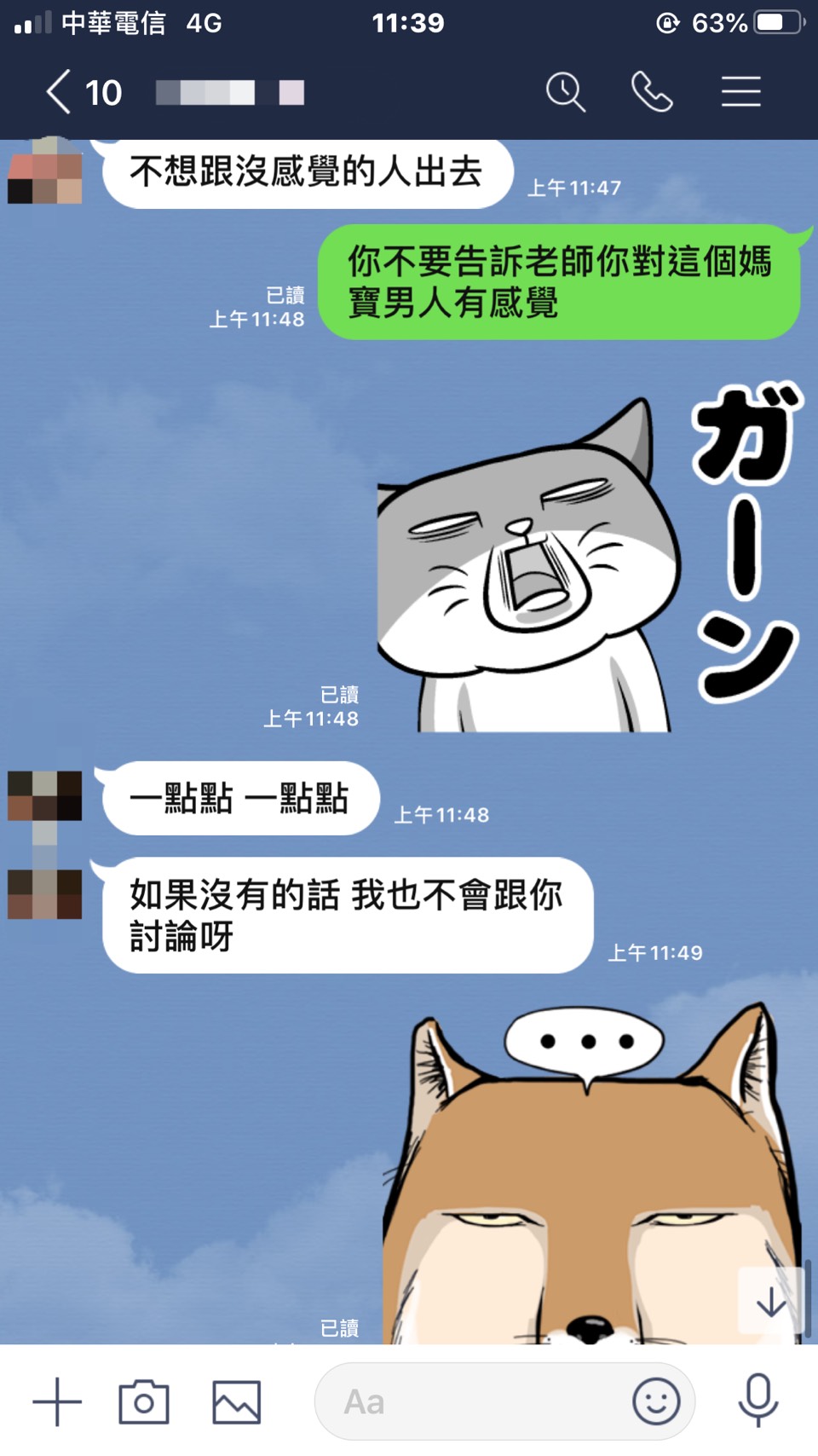Go back to the chat list
Image resolution: width=818 pixels, height=1456 pixels.
(58, 92)
